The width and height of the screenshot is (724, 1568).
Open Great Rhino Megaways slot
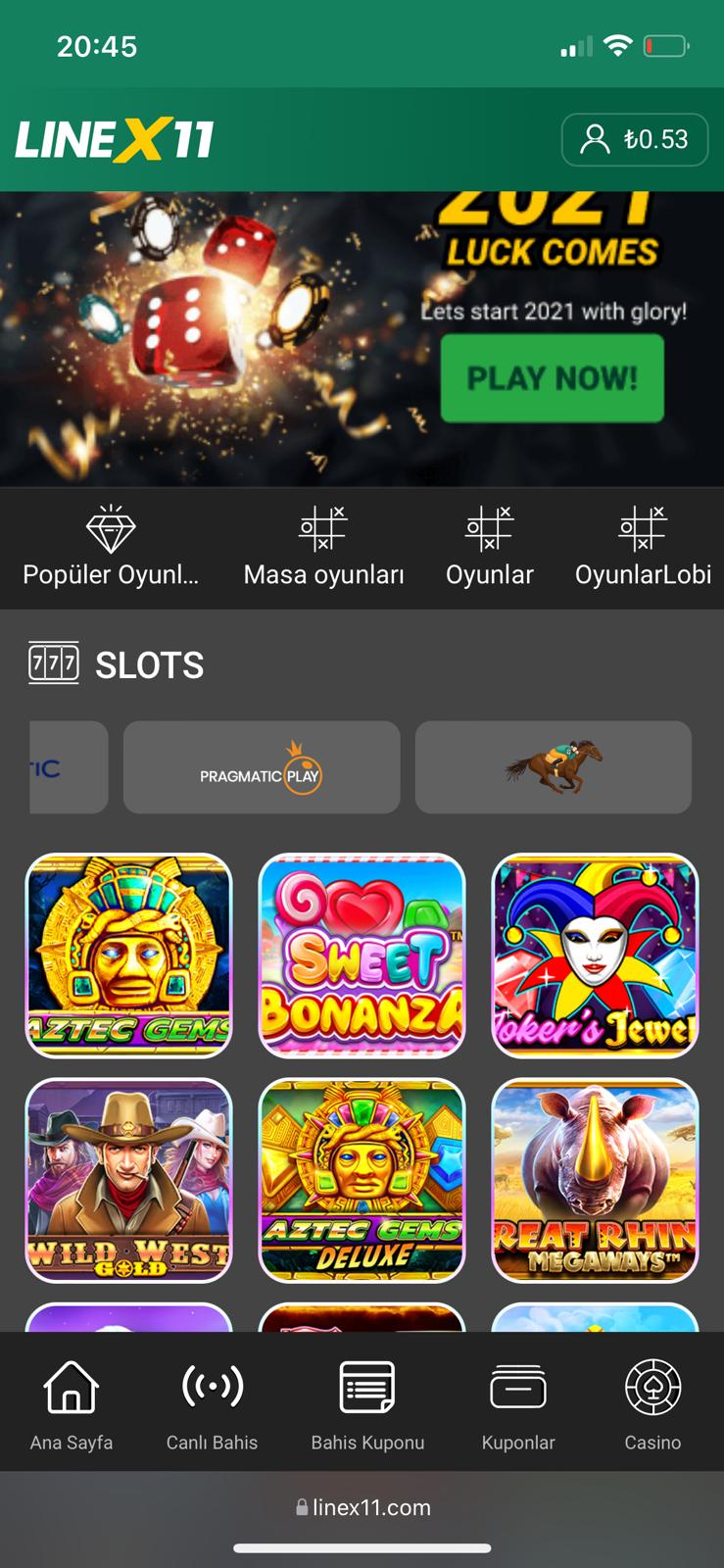(595, 1180)
